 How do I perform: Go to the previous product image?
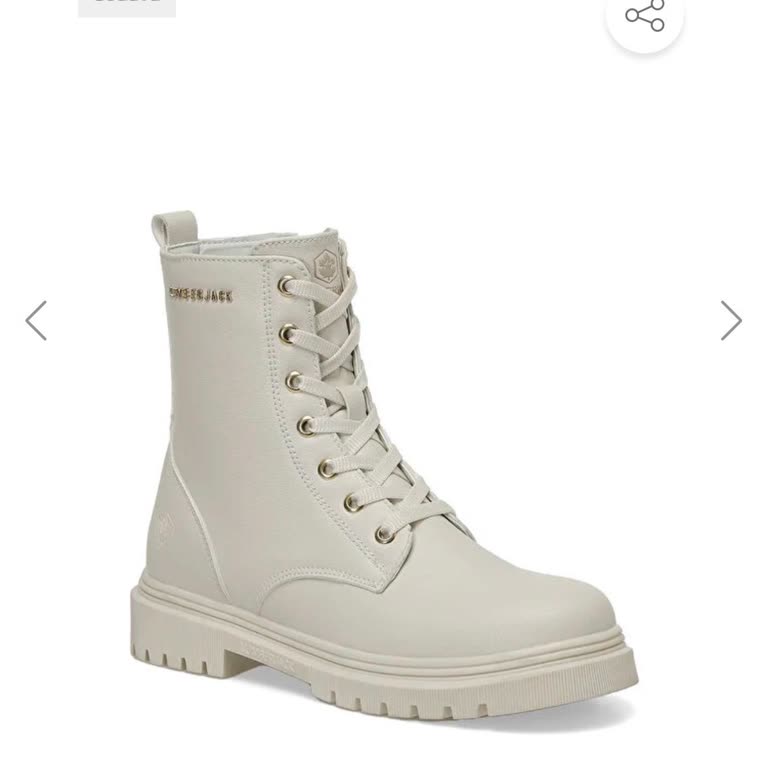(x=36, y=321)
